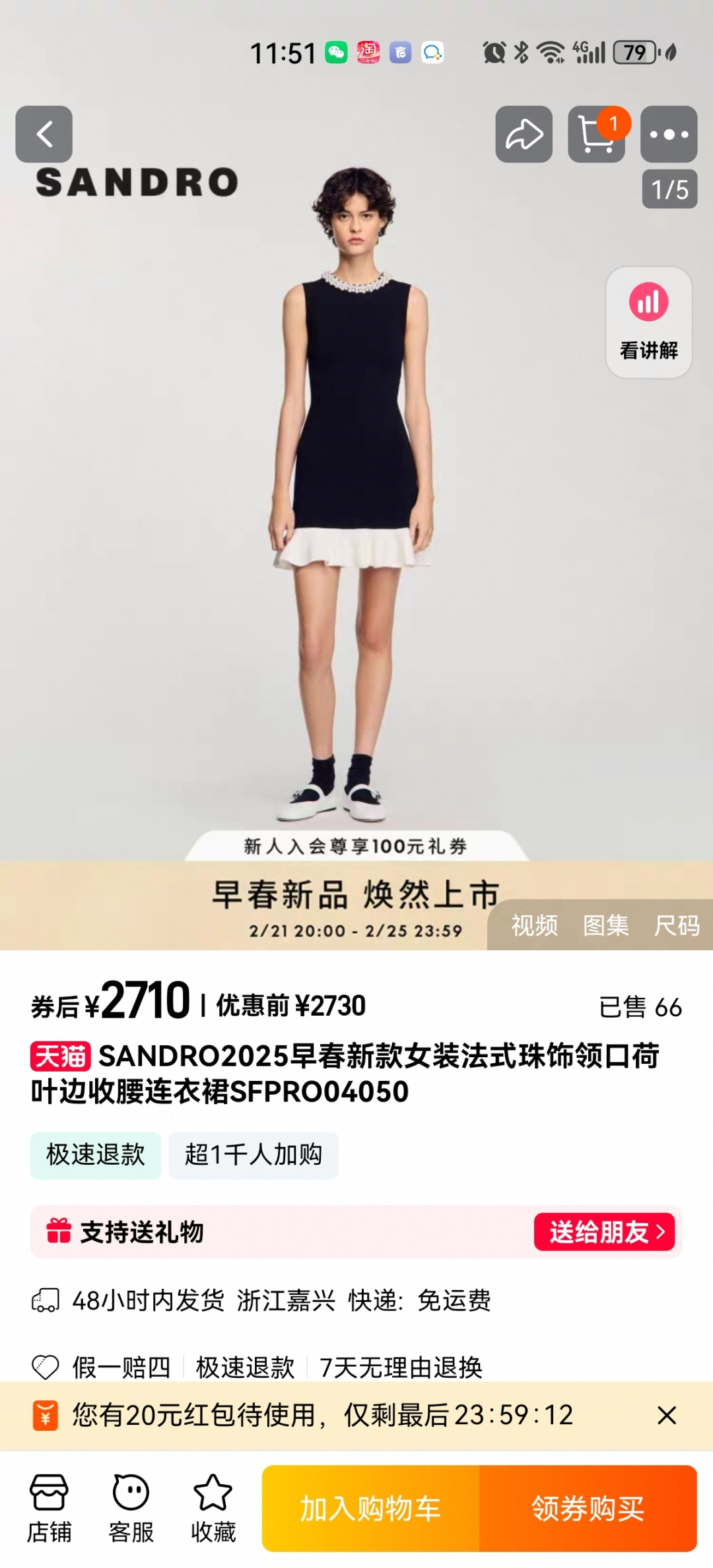Tap the 极速退款 chip
This screenshot has width=713, height=1568.
pyautogui.click(x=96, y=1155)
